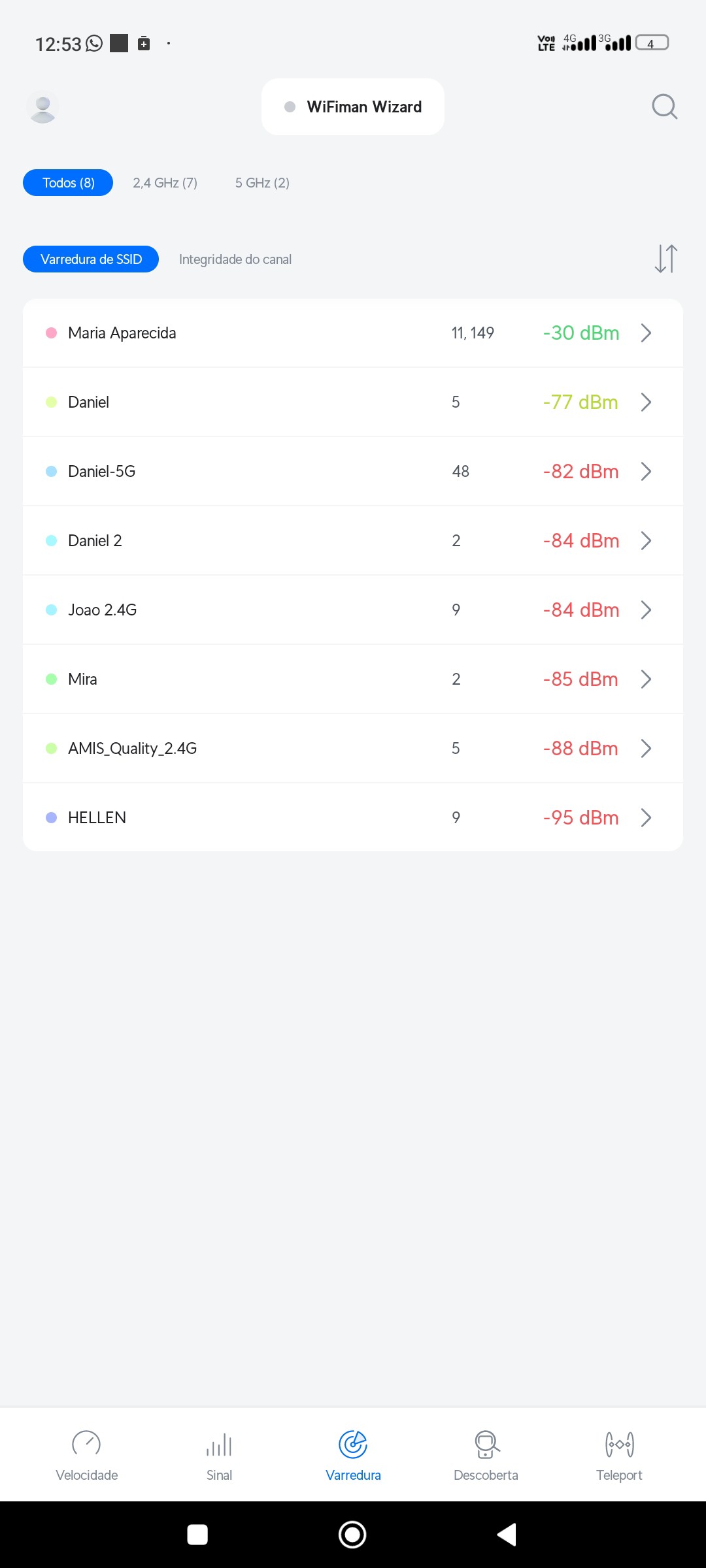Switch to Integridade do canal view
The height and width of the screenshot is (1568, 706).
tap(235, 259)
